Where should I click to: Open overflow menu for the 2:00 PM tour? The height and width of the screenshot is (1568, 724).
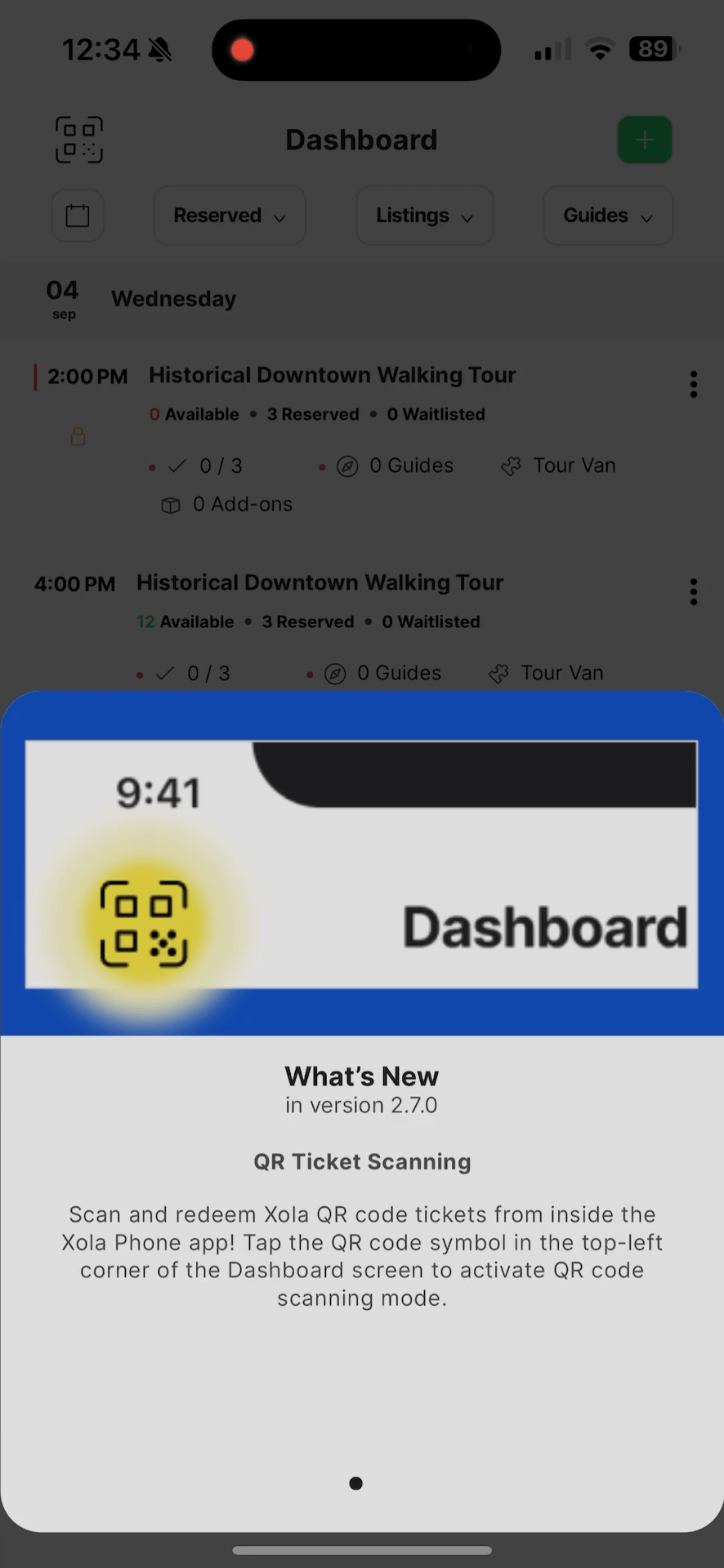693,384
